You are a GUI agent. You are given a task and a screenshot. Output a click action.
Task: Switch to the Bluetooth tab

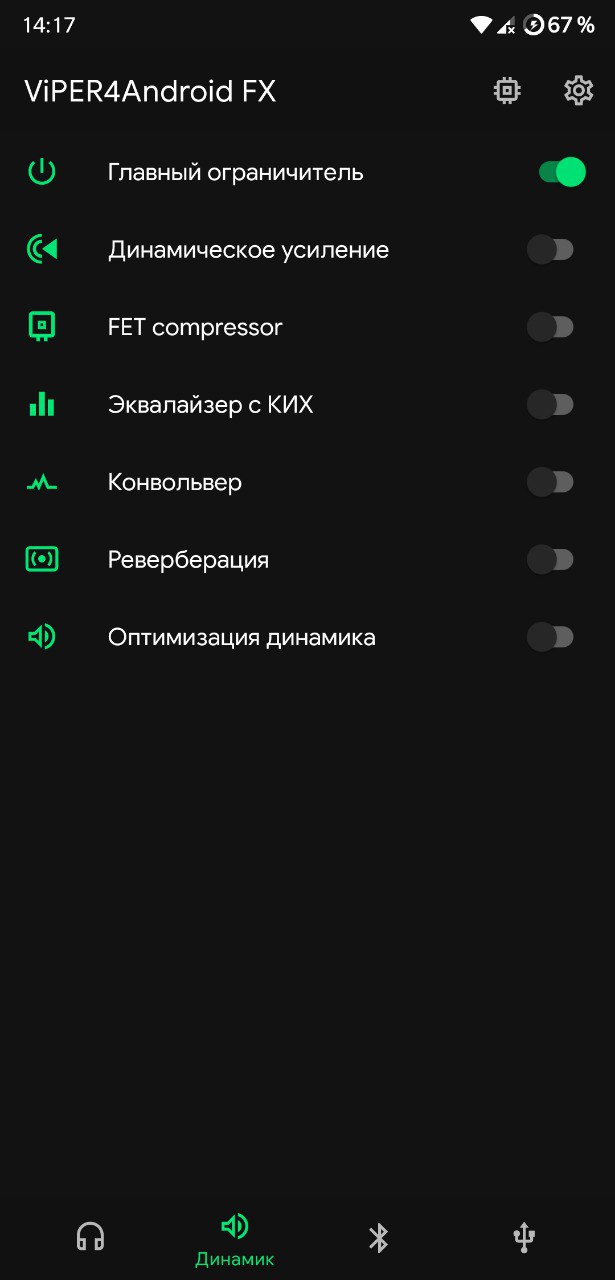(378, 1238)
